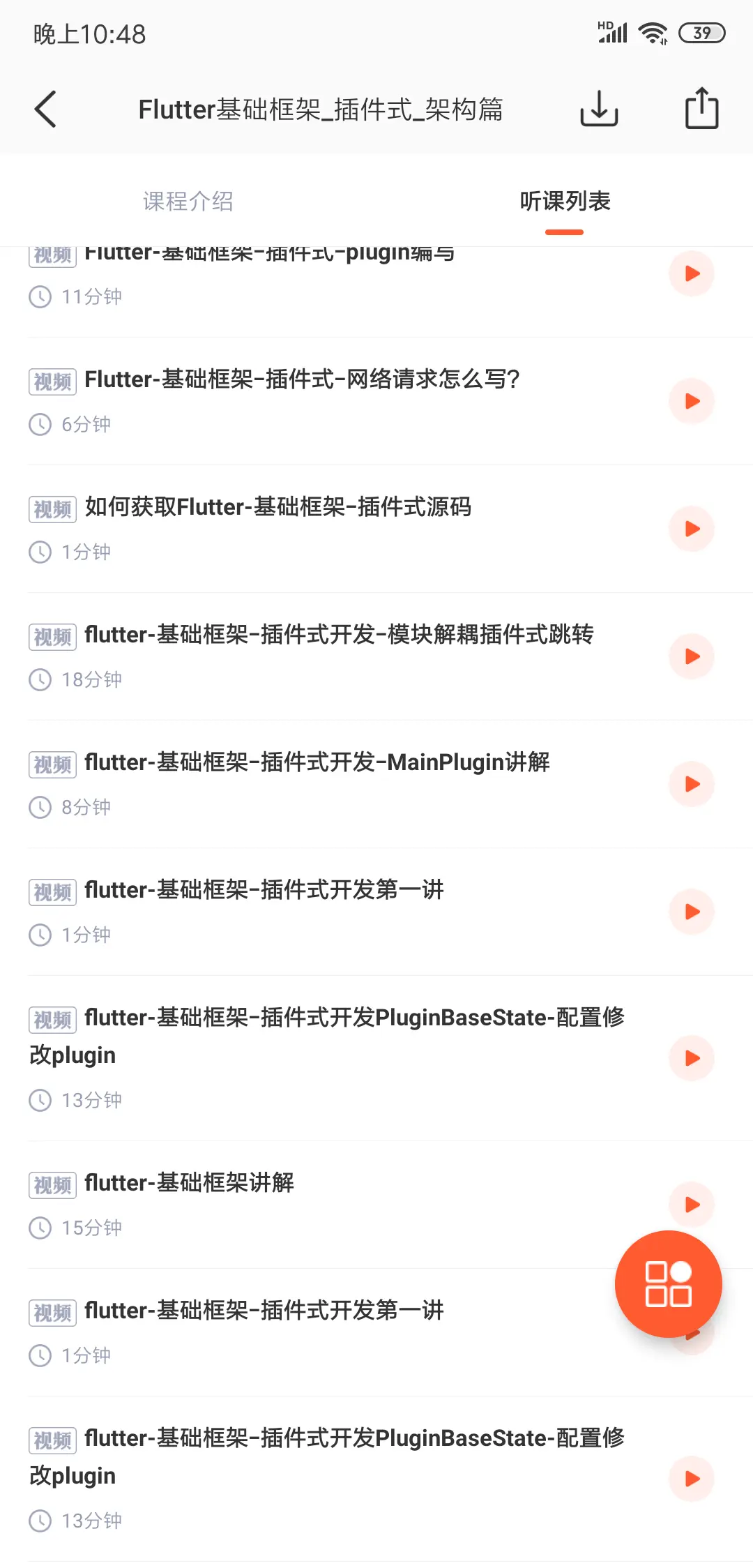The image size is (753, 1568).
Task: Share this course
Action: coord(701,110)
